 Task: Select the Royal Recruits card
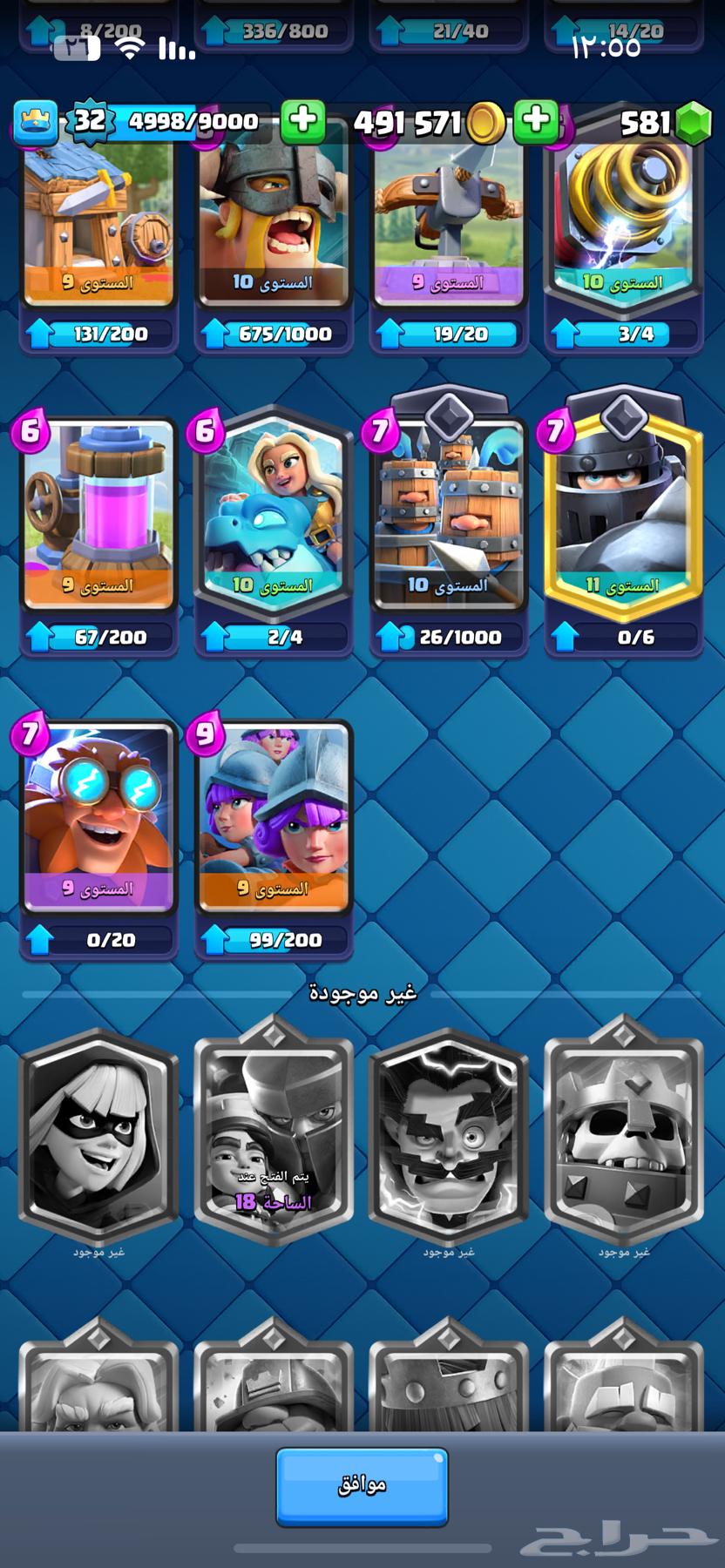pyautogui.click(x=449, y=514)
